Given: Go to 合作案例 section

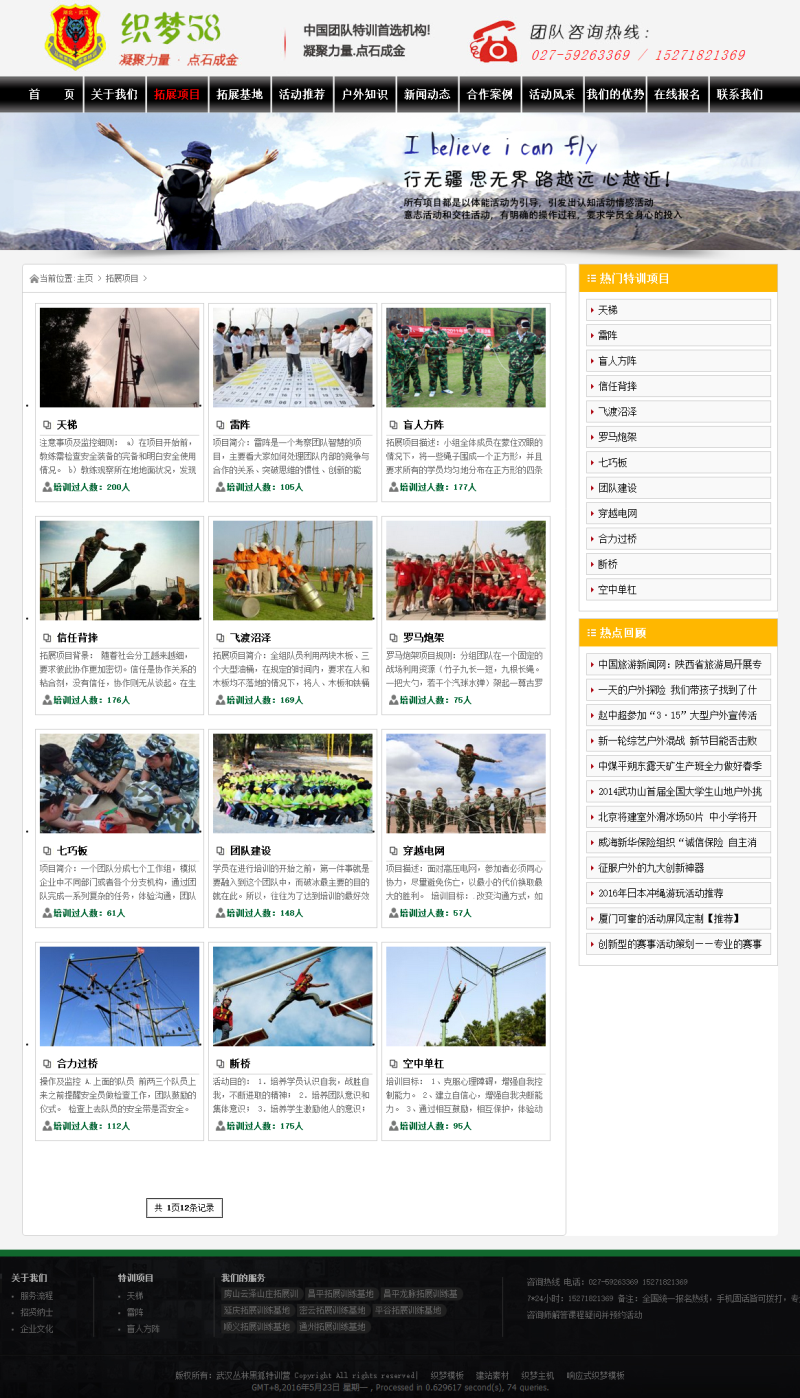Looking at the screenshot, I should 489,94.
